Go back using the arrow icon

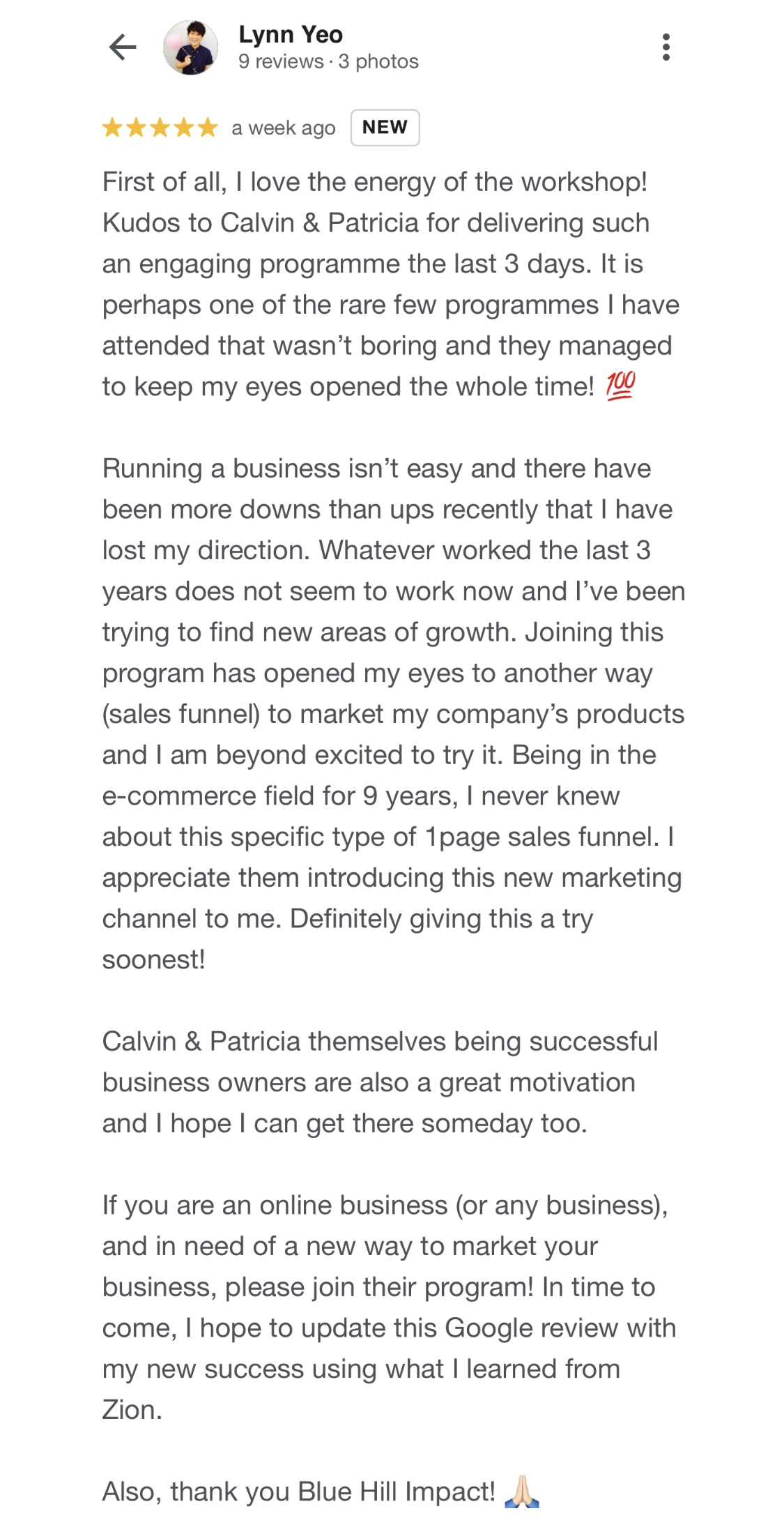coord(123,47)
